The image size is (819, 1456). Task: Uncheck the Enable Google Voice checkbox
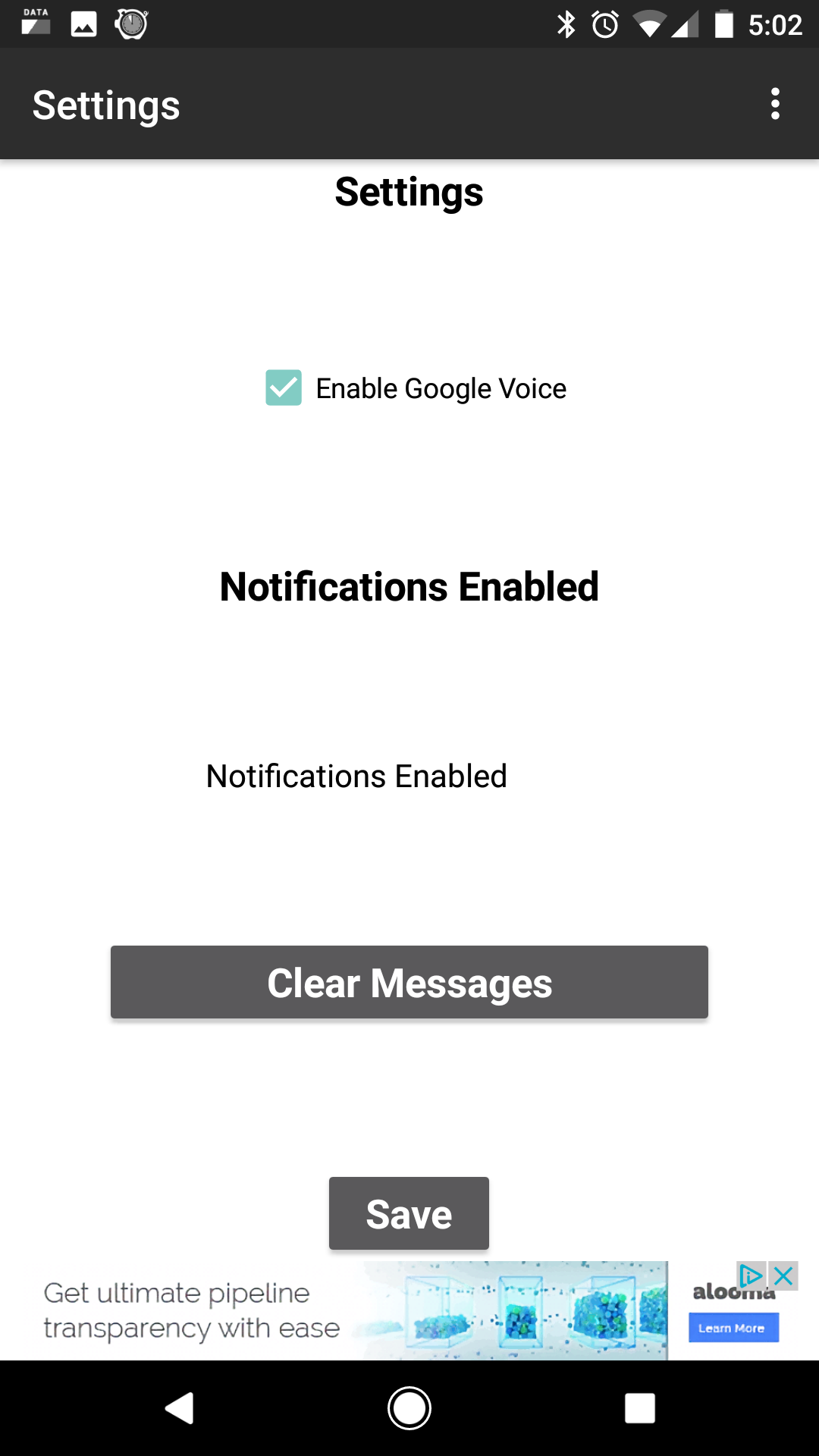282,388
